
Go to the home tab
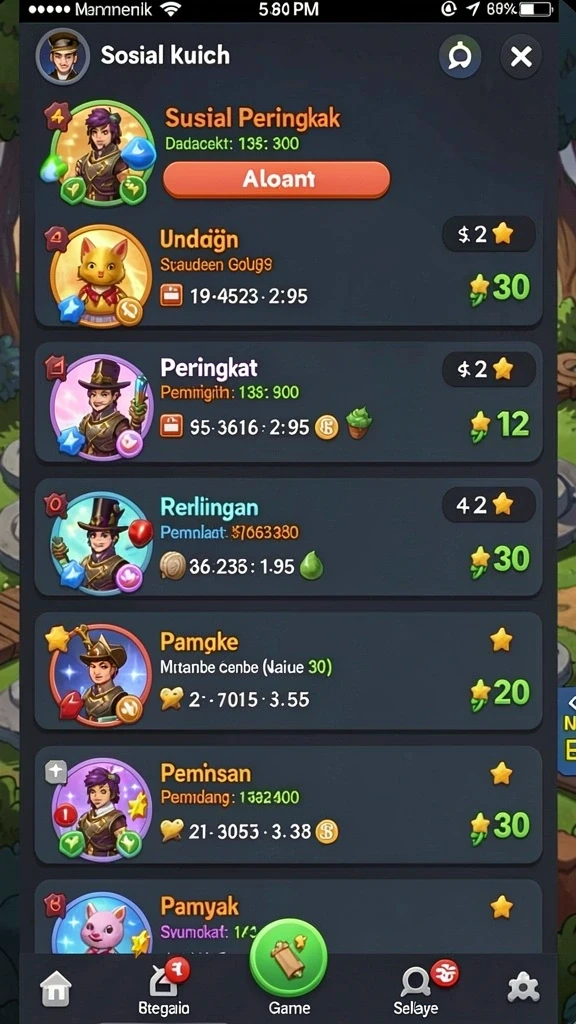click(56, 988)
